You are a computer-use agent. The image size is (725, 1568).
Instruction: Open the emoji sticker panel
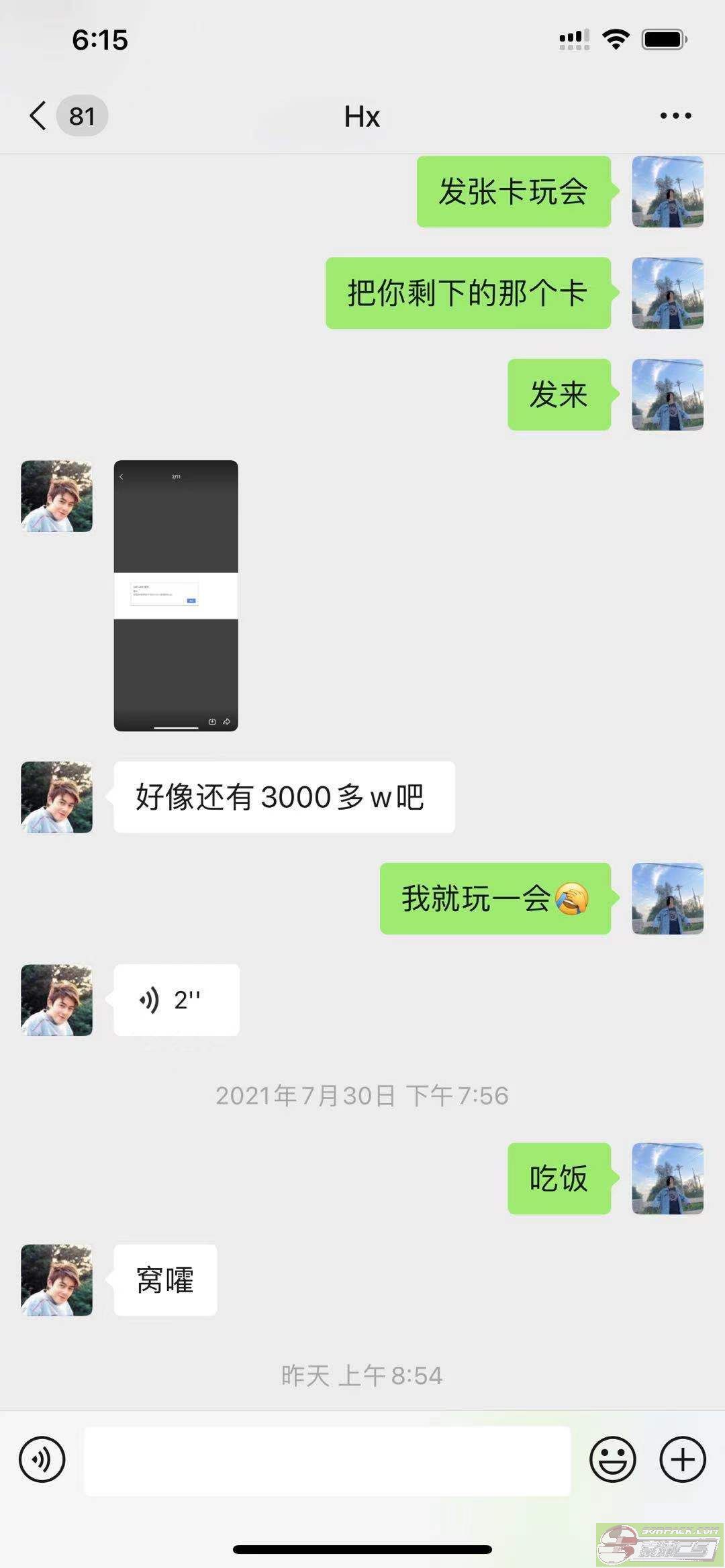click(x=612, y=1459)
